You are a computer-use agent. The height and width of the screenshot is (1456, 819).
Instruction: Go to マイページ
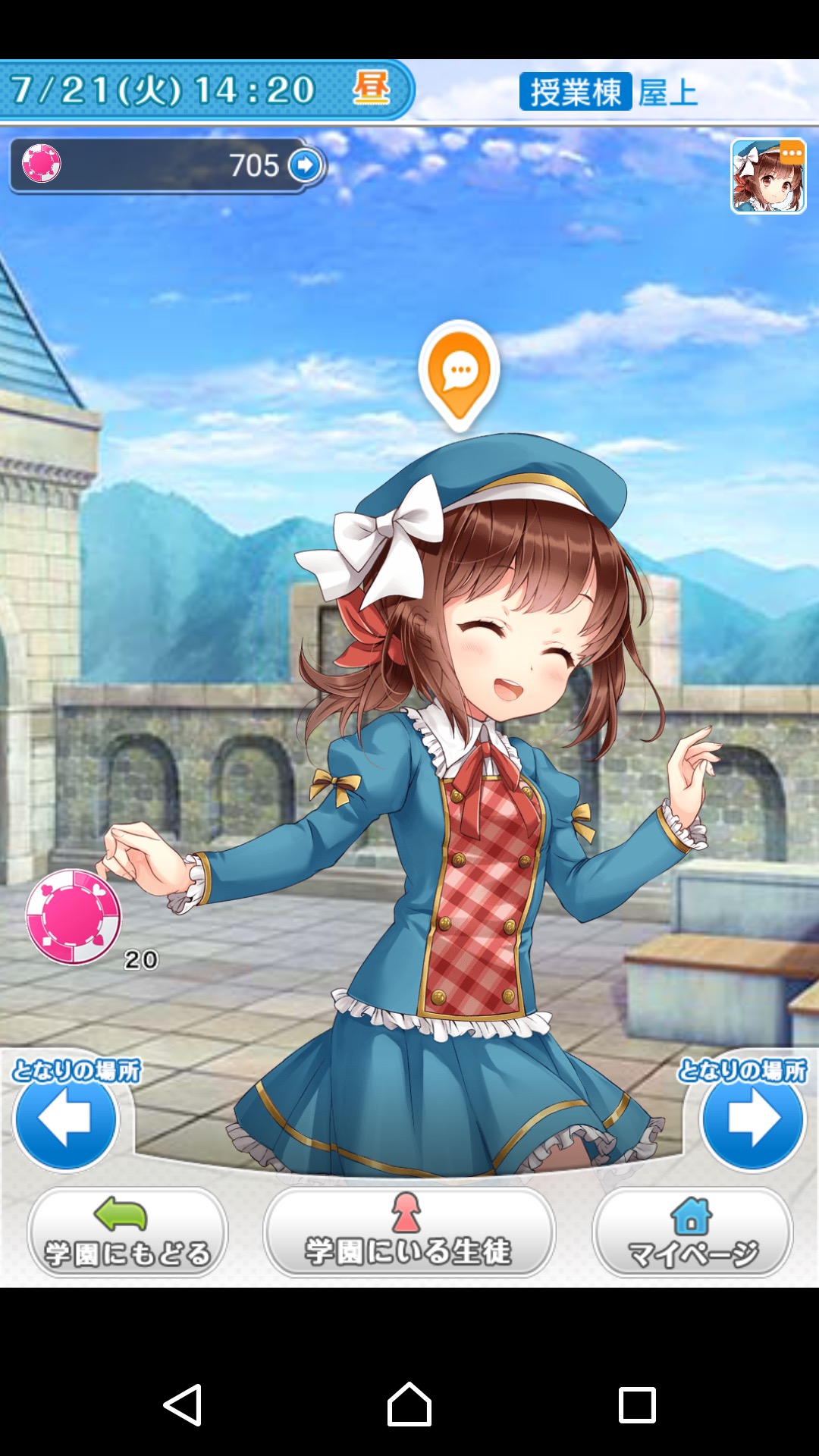pos(692,1232)
